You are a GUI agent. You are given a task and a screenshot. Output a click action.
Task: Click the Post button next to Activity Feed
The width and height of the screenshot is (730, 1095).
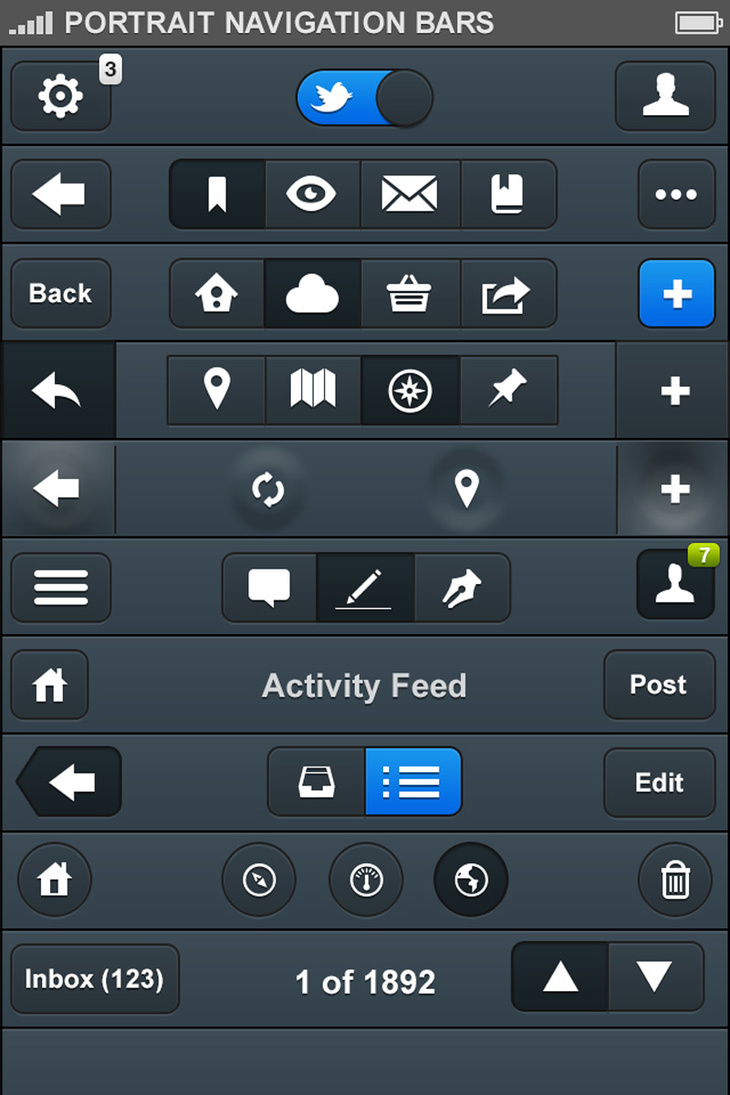[659, 685]
